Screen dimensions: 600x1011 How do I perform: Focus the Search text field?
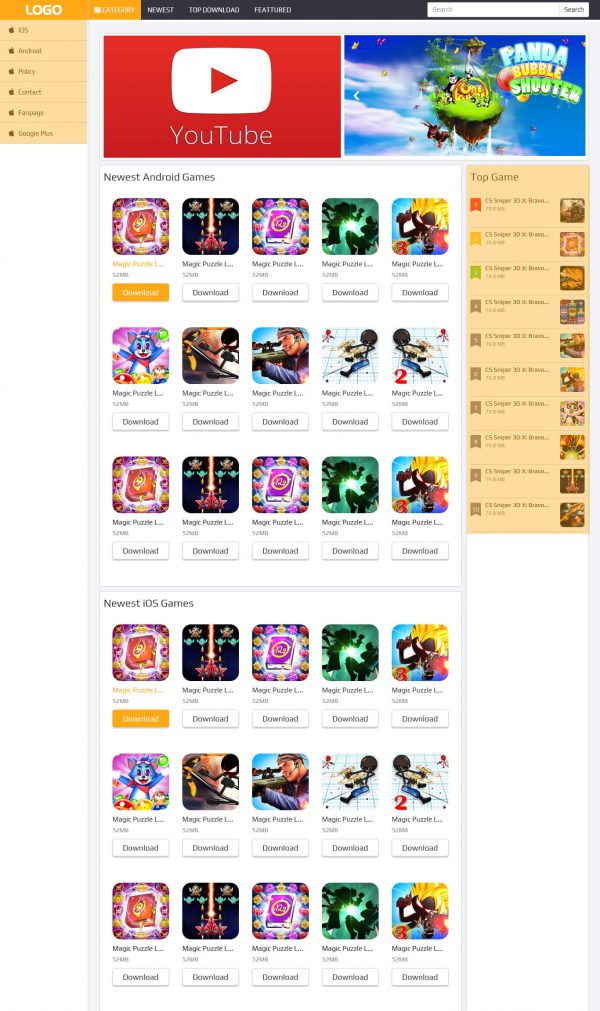pos(493,10)
